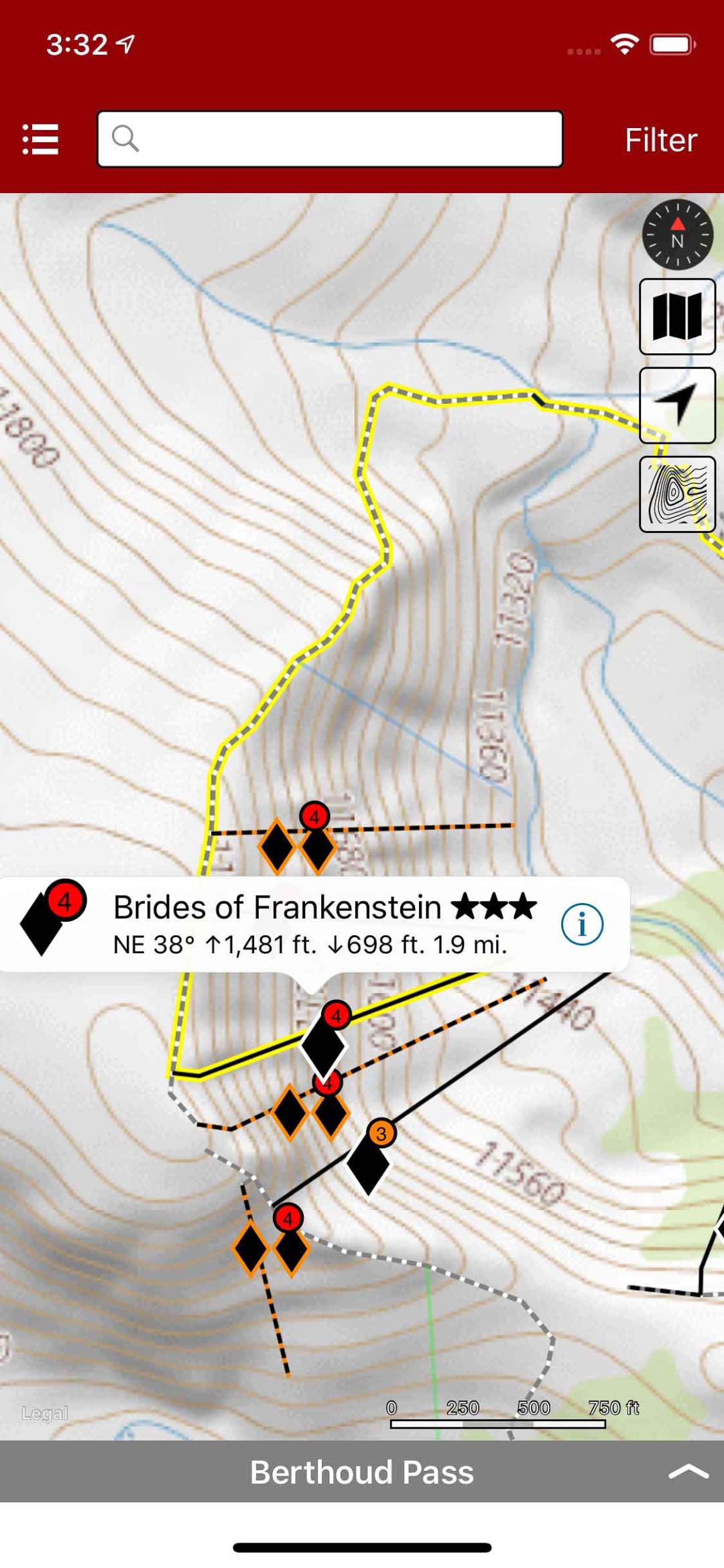
Task: Reset map orientation with the compass
Action: click(x=677, y=235)
